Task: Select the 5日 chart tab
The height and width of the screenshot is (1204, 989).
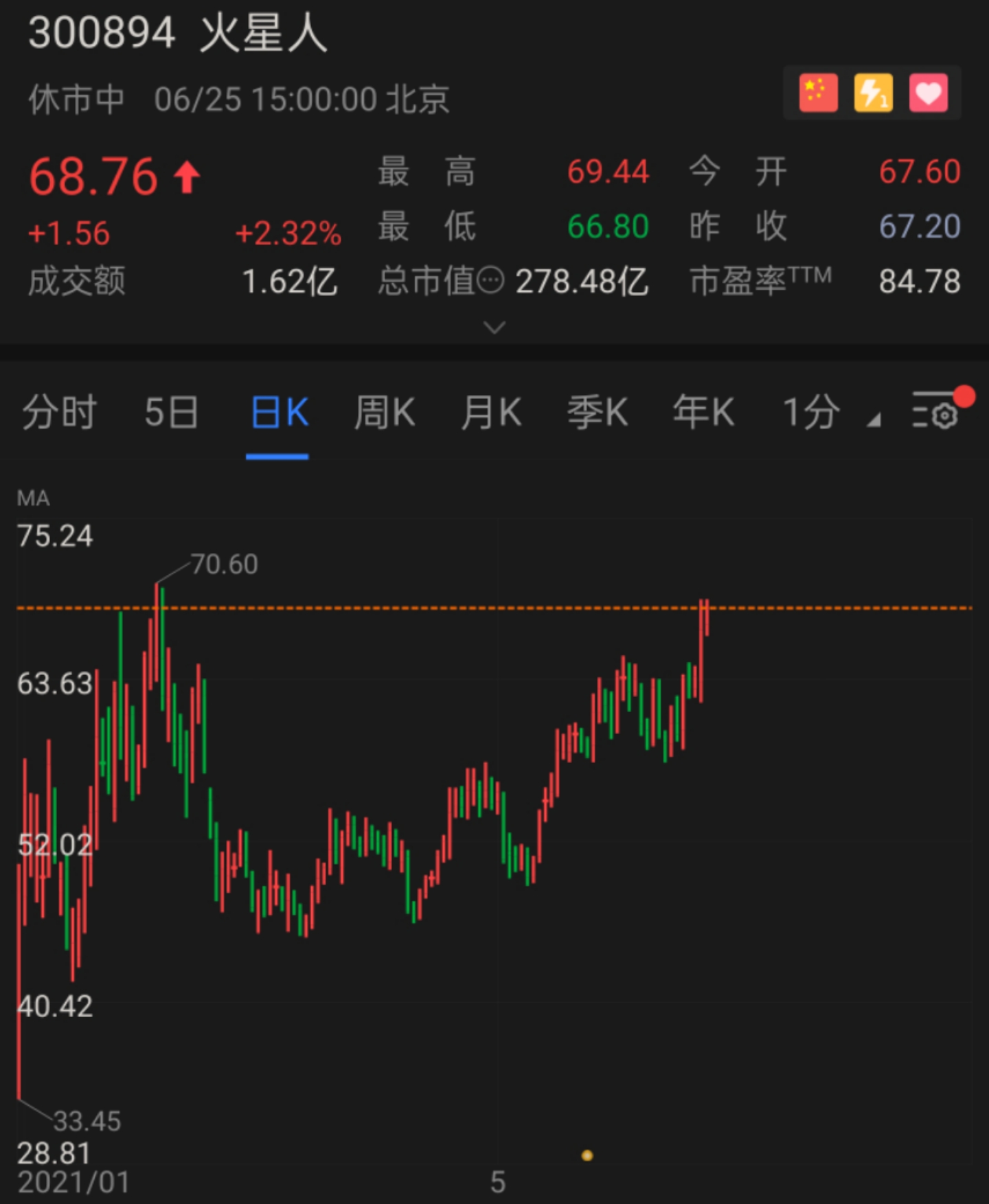Action: pyautogui.click(x=171, y=413)
